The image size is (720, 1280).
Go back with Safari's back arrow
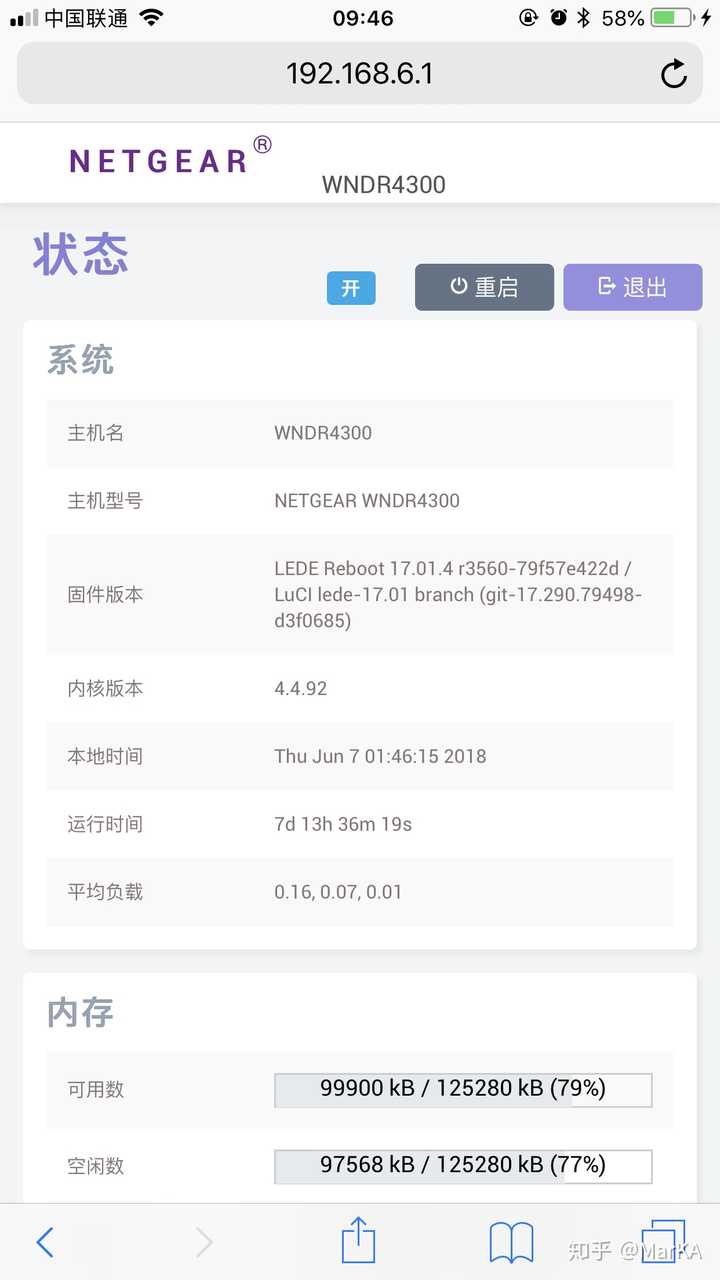(x=45, y=1242)
